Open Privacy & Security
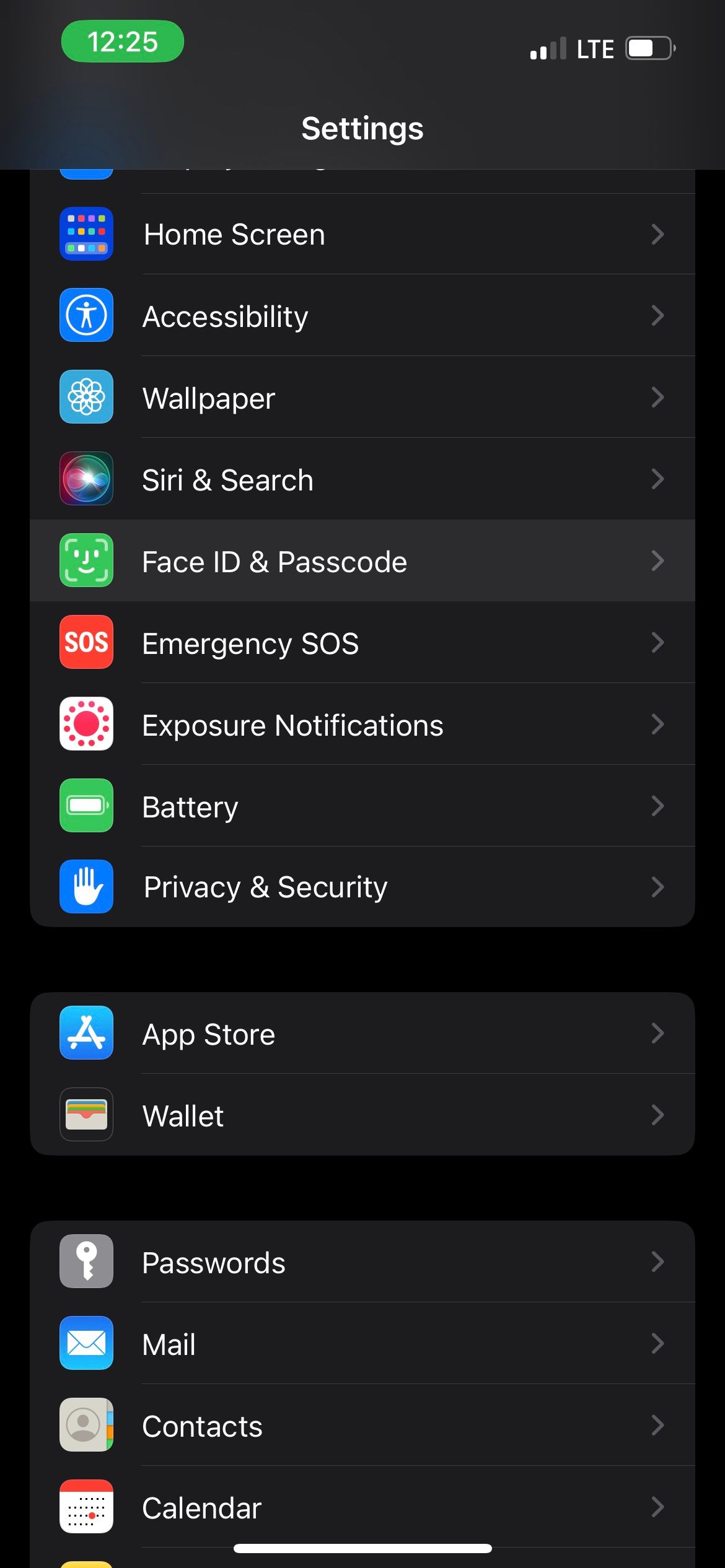Viewport: 725px width, 1568px height. (x=362, y=887)
